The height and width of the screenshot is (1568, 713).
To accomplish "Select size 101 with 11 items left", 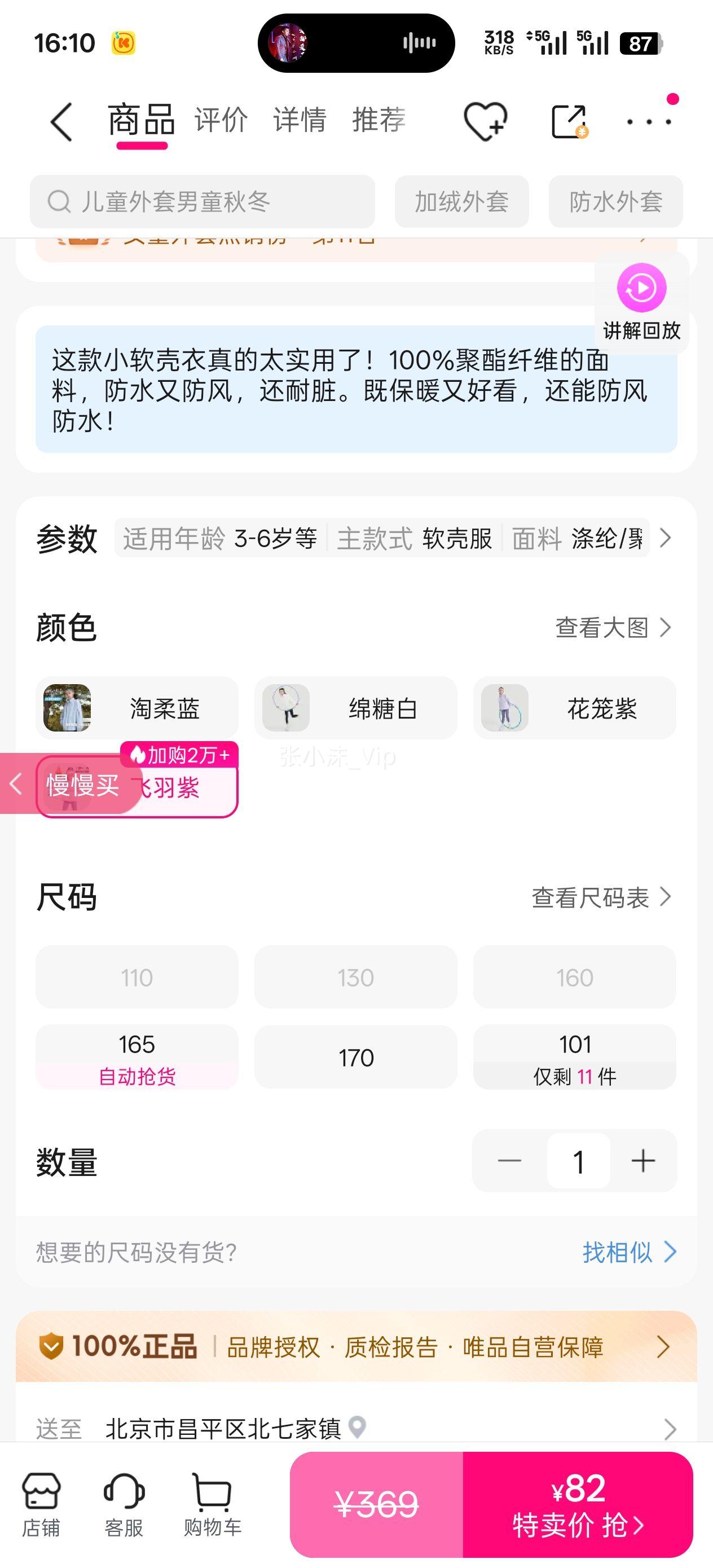I will [x=574, y=1058].
